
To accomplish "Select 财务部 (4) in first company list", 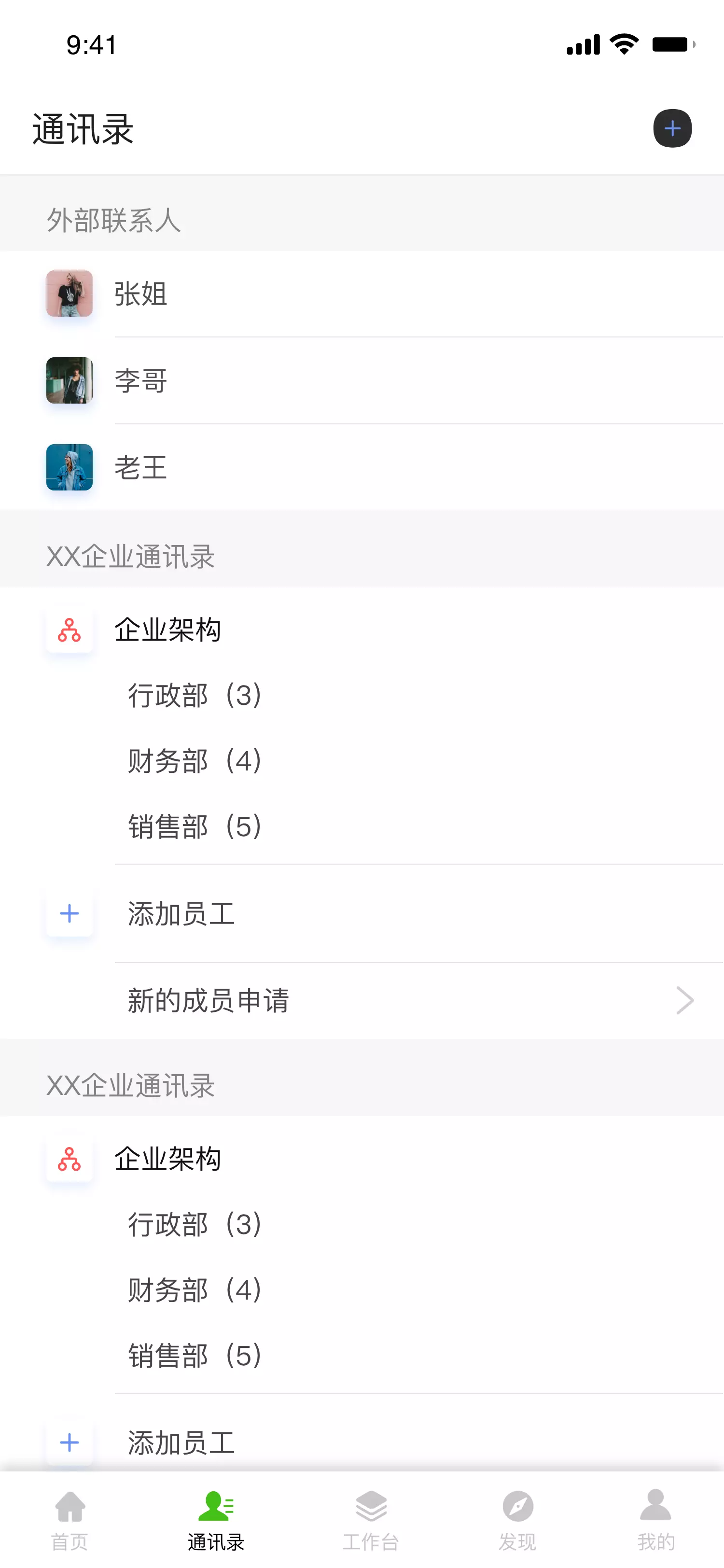I will point(195,761).
